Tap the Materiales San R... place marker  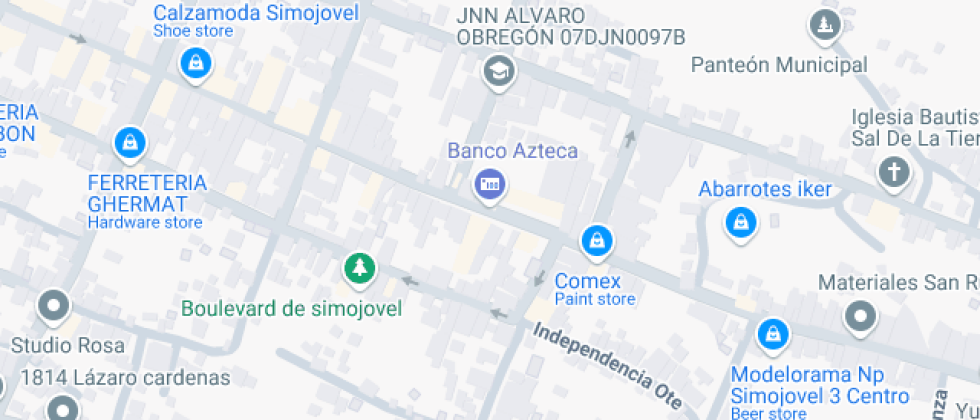click(x=859, y=318)
